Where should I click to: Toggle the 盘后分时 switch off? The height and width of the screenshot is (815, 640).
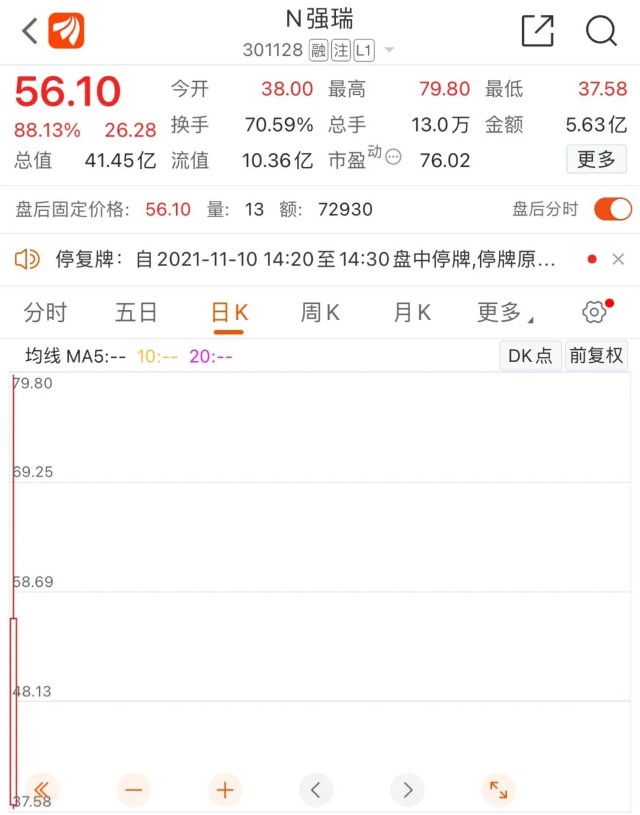[x=613, y=209]
